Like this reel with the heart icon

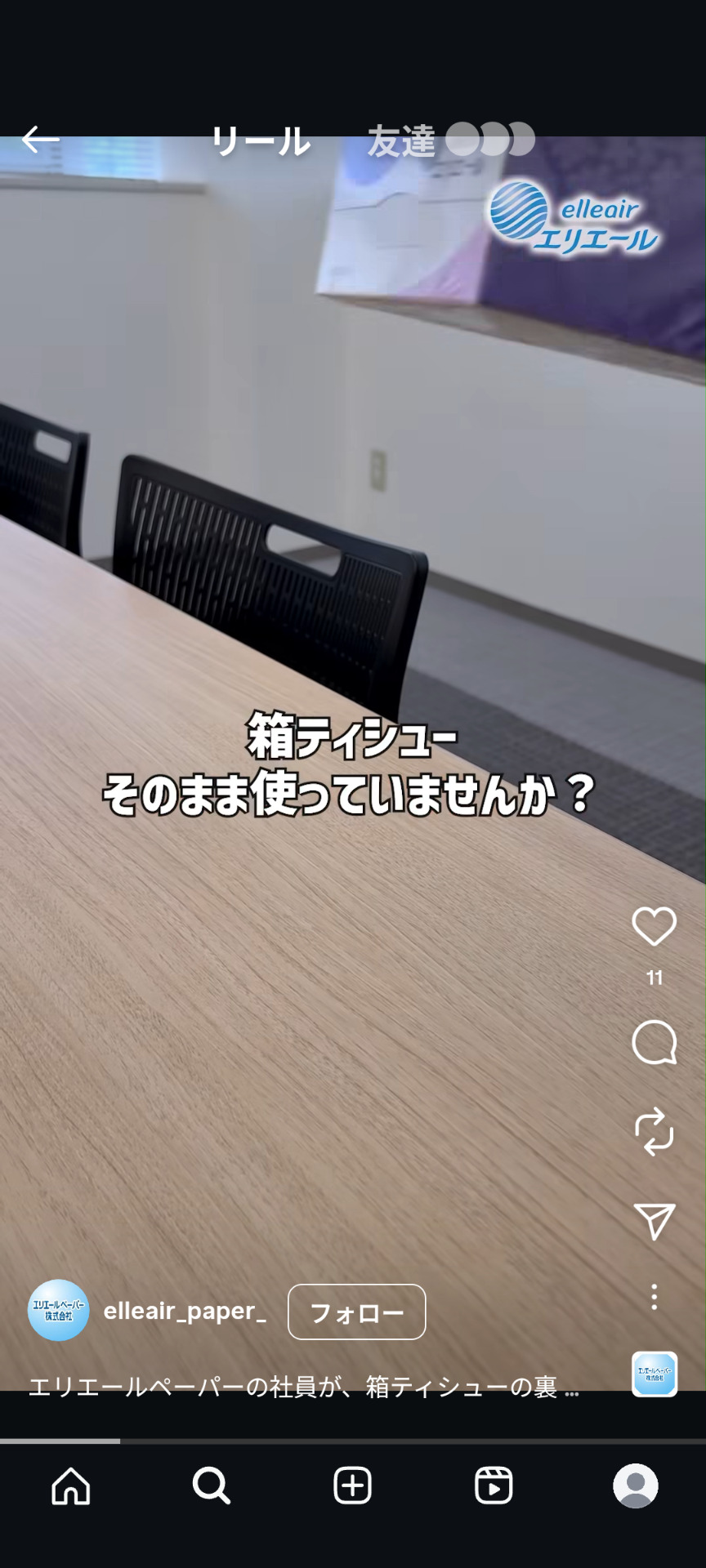pyautogui.click(x=654, y=927)
